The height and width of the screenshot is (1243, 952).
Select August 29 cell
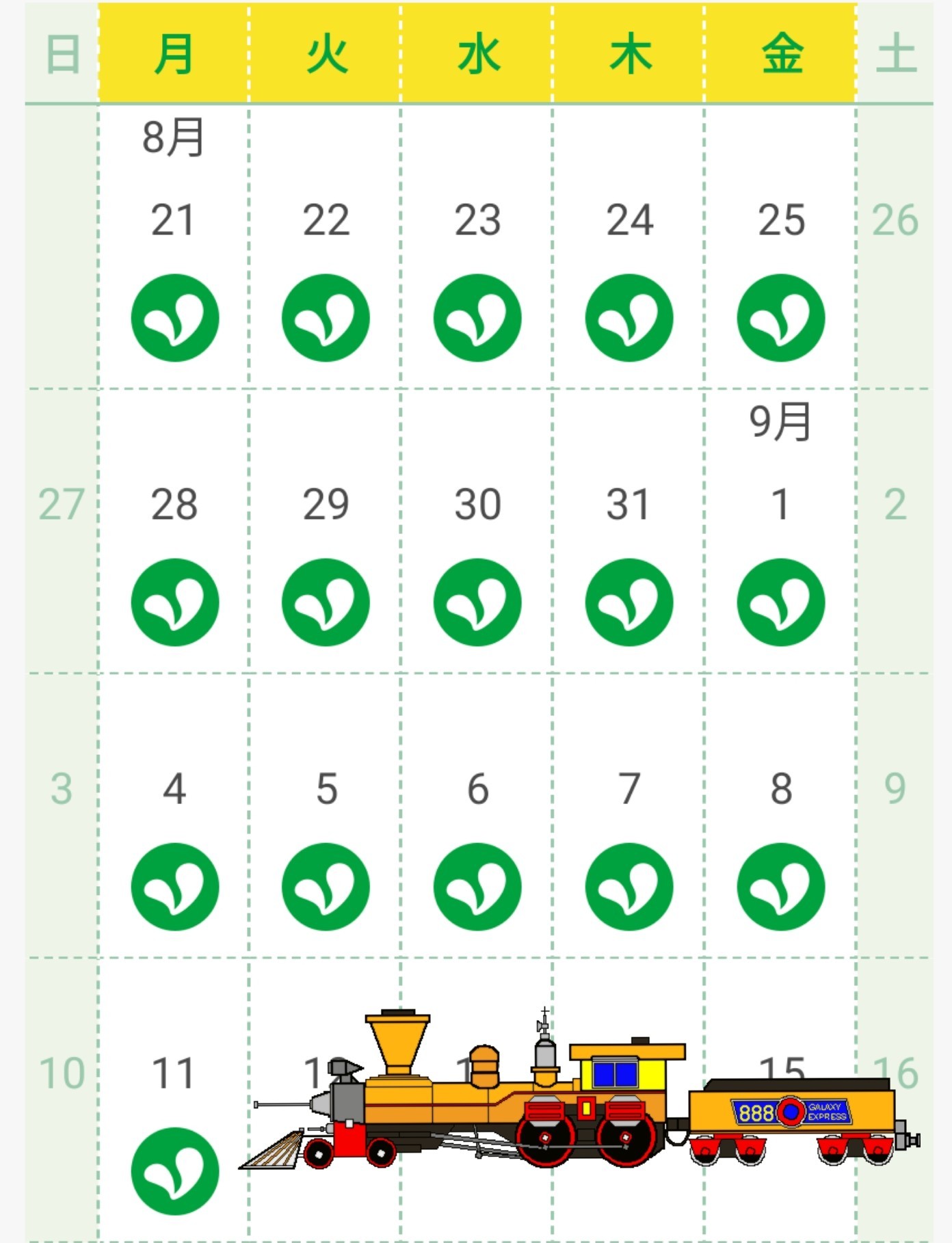[325, 531]
